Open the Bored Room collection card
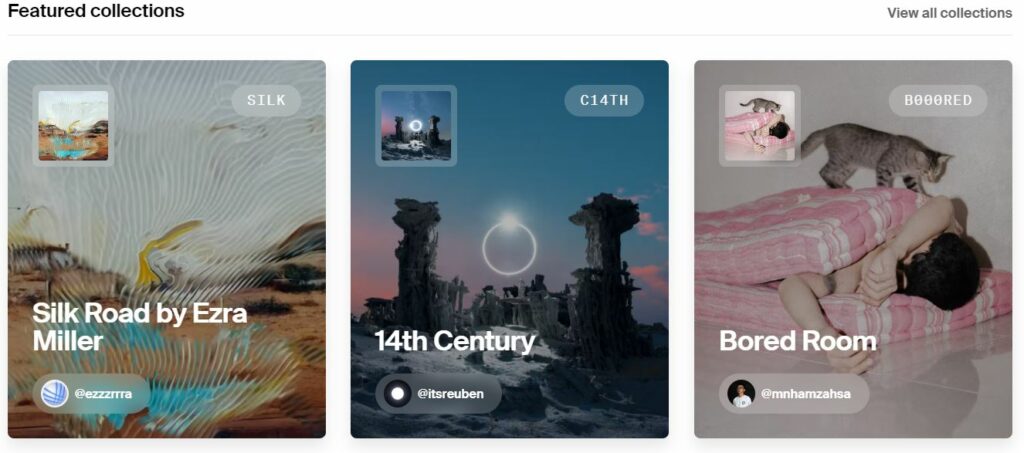The width and height of the screenshot is (1024, 453). coord(797,340)
